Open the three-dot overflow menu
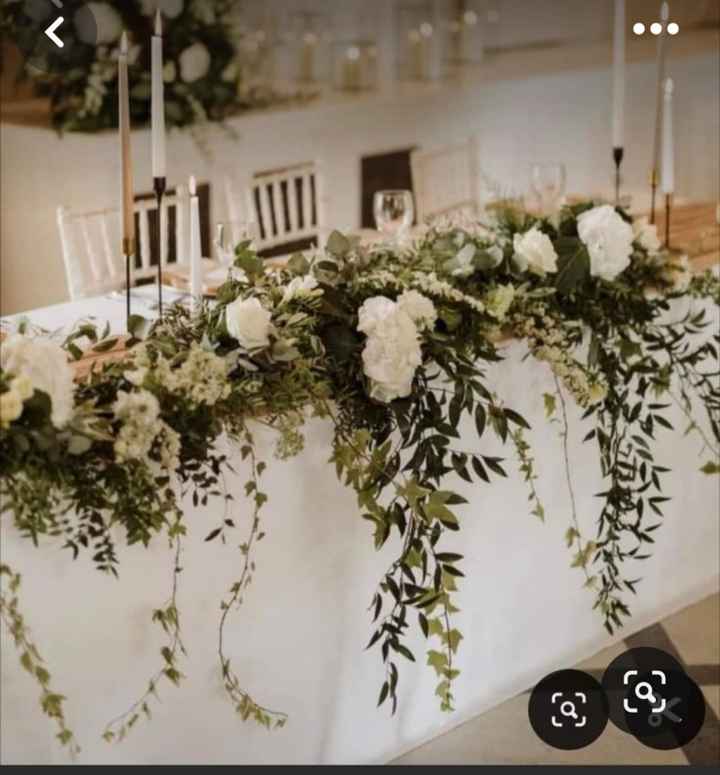 (655, 29)
